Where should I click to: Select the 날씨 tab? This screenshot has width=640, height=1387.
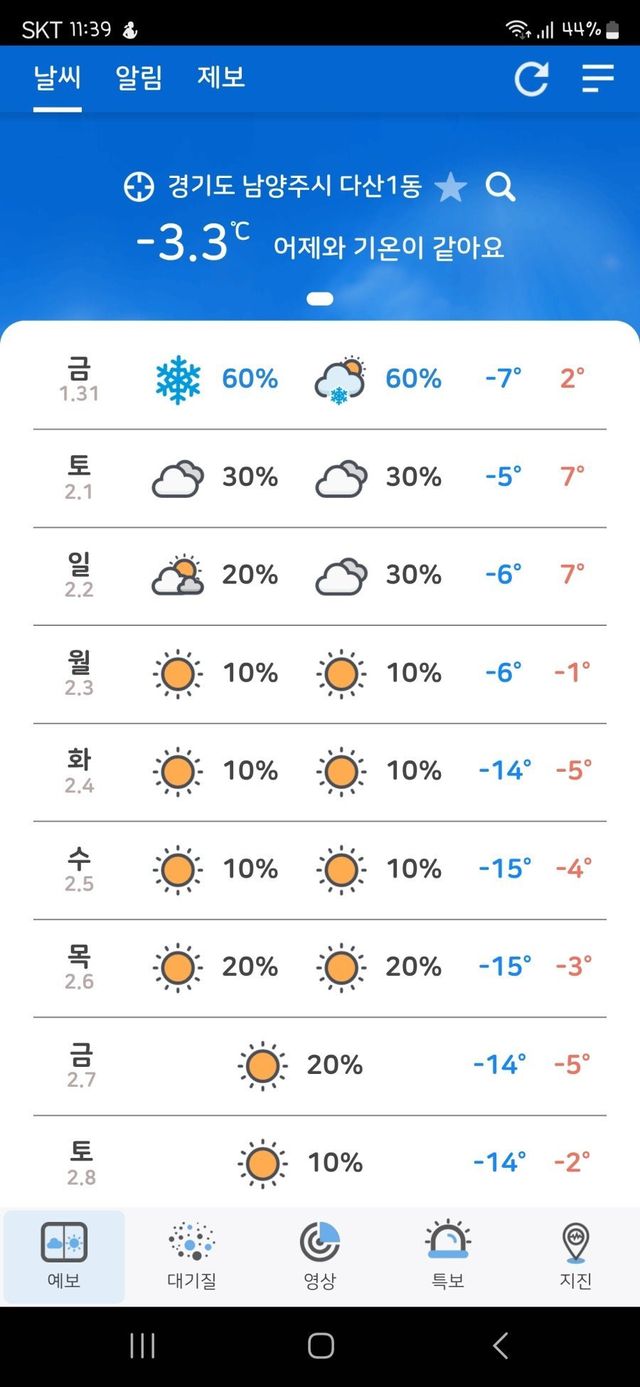click(x=58, y=77)
